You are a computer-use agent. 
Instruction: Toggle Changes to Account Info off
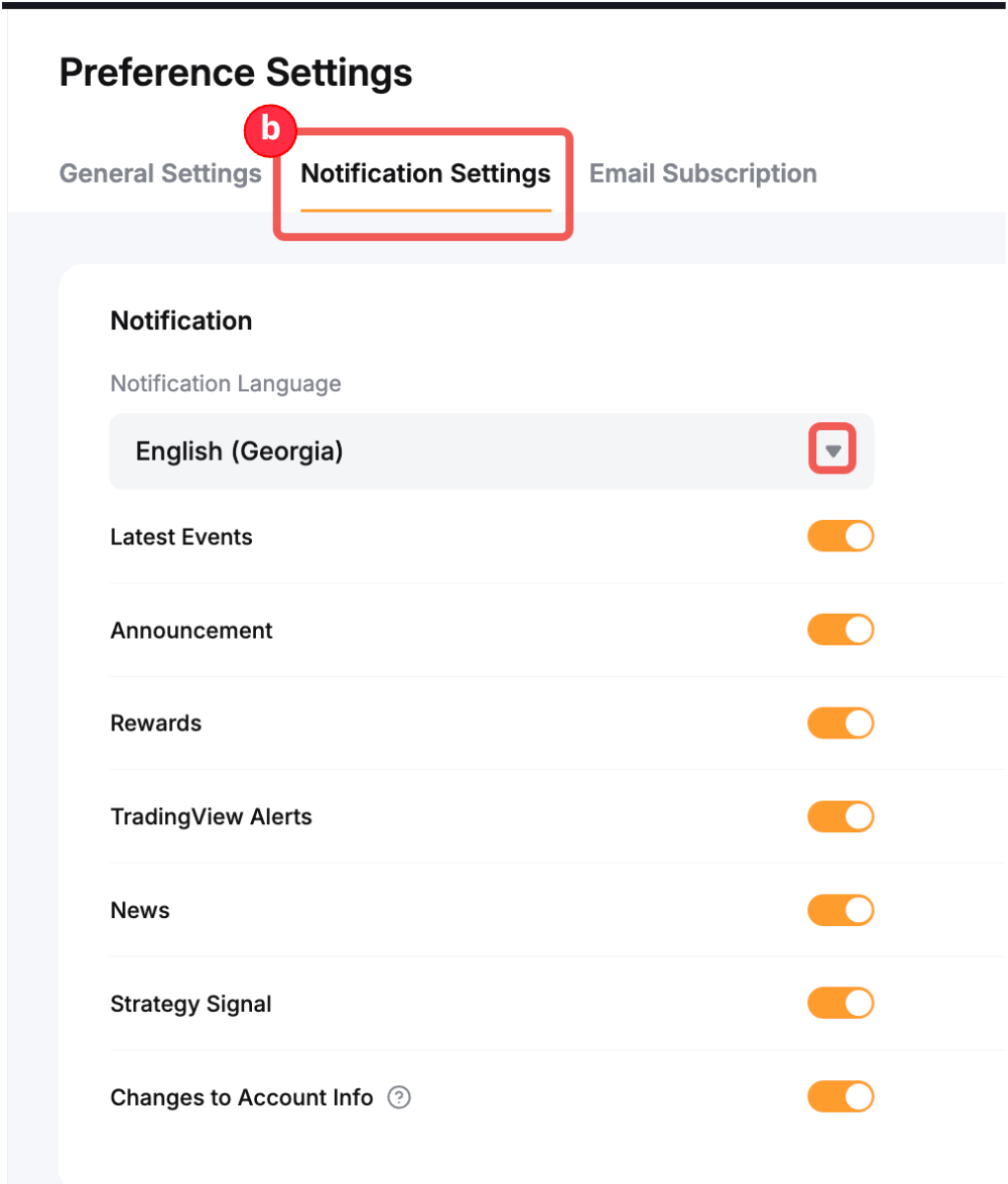coord(840,1097)
